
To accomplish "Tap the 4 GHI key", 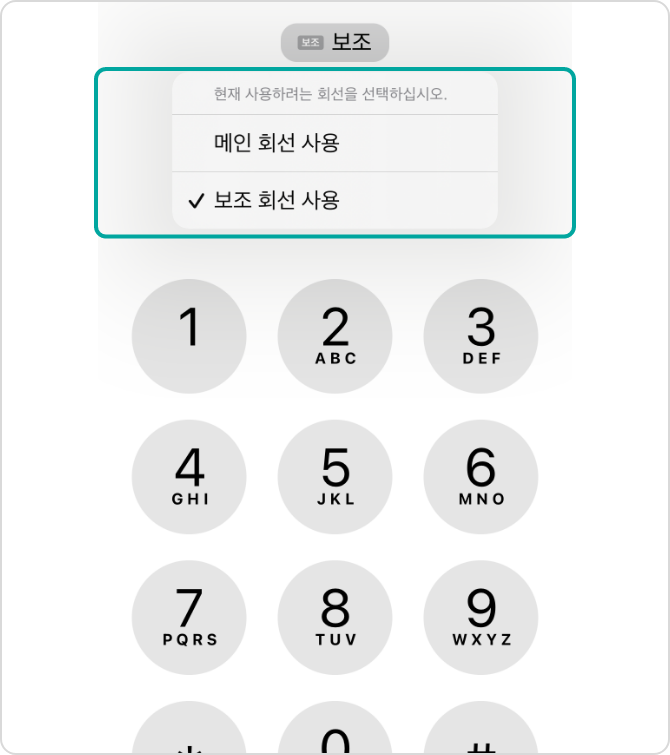I will tap(189, 476).
